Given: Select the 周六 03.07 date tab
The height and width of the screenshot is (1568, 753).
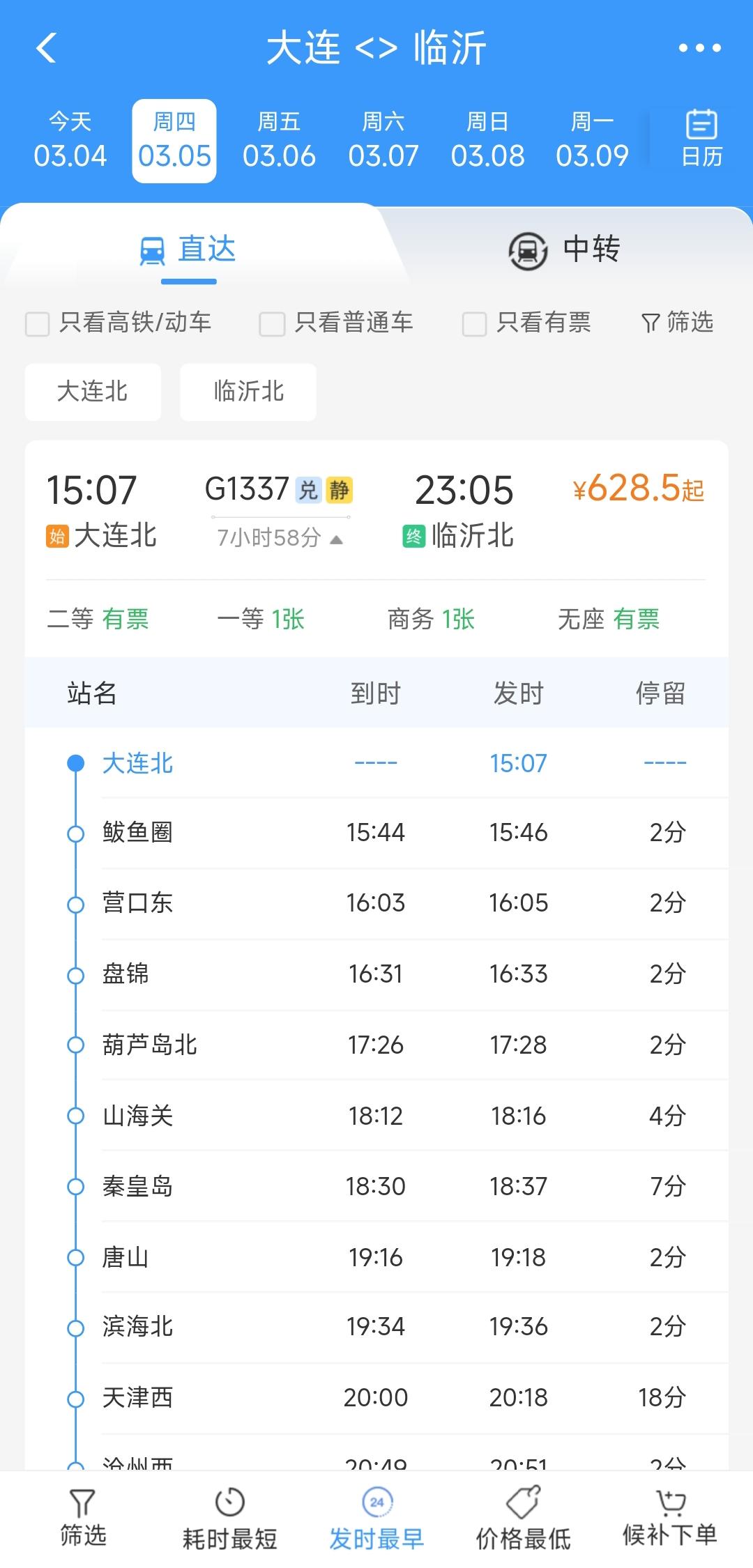Looking at the screenshot, I should [385, 138].
